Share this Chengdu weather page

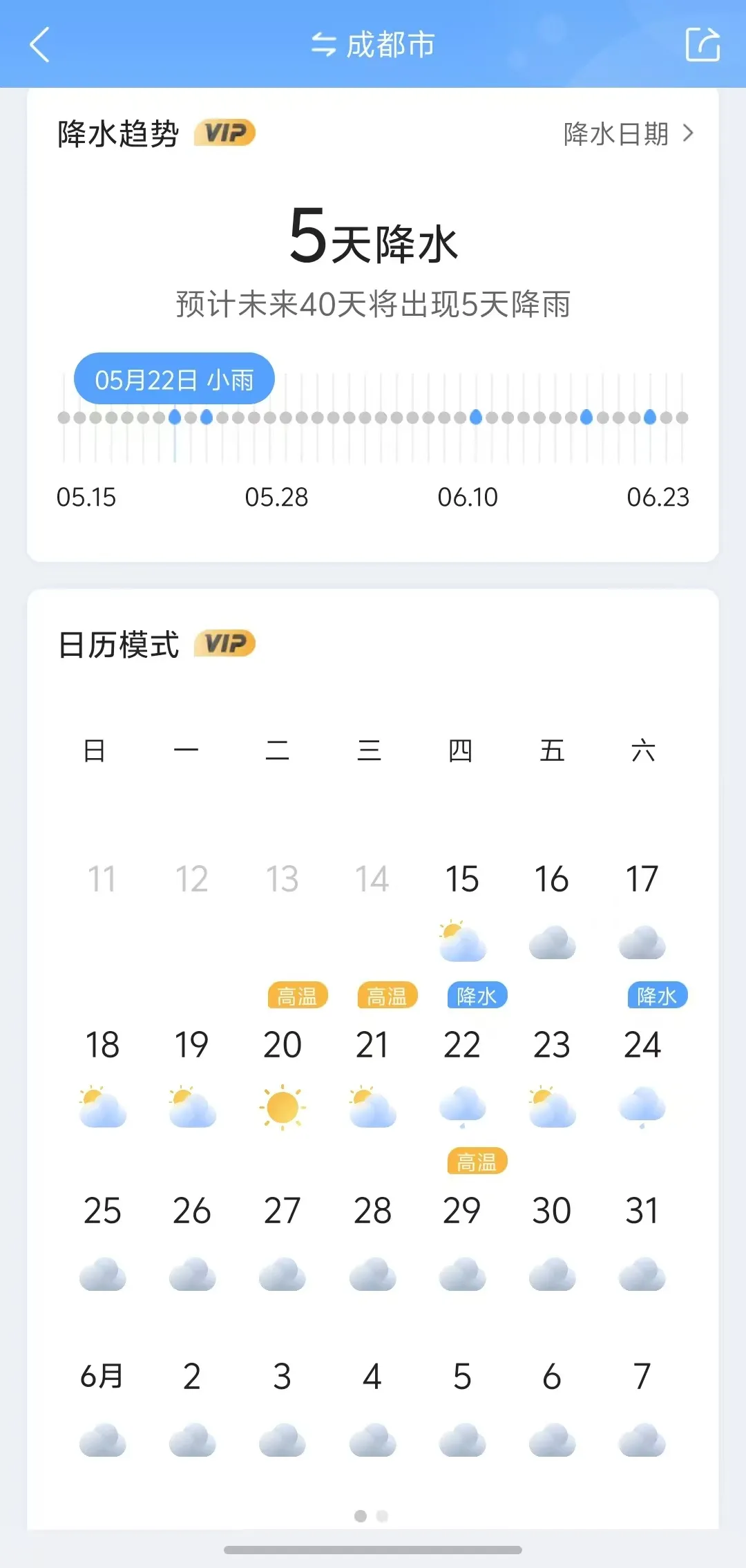702,45
